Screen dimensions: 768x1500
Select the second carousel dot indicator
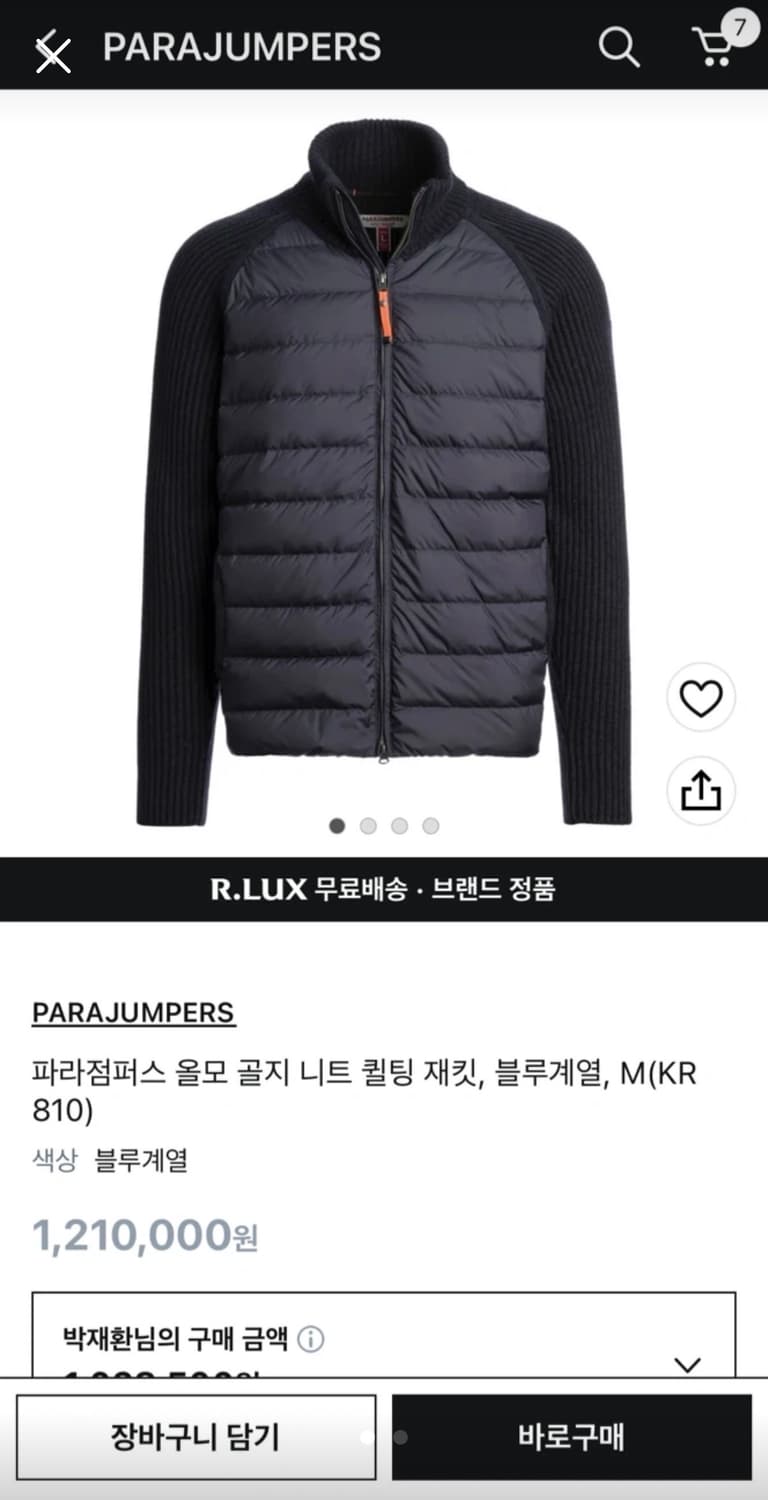click(368, 827)
